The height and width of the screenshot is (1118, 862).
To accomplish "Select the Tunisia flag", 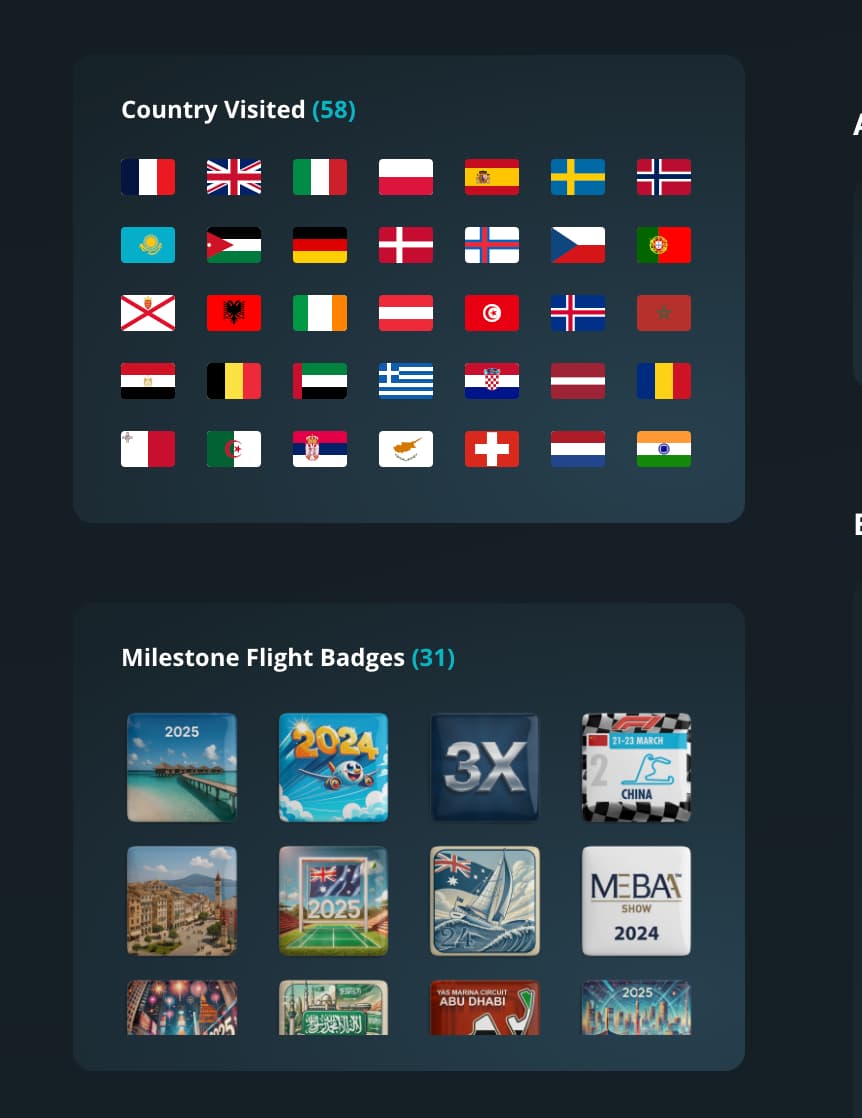I will pyautogui.click(x=492, y=313).
